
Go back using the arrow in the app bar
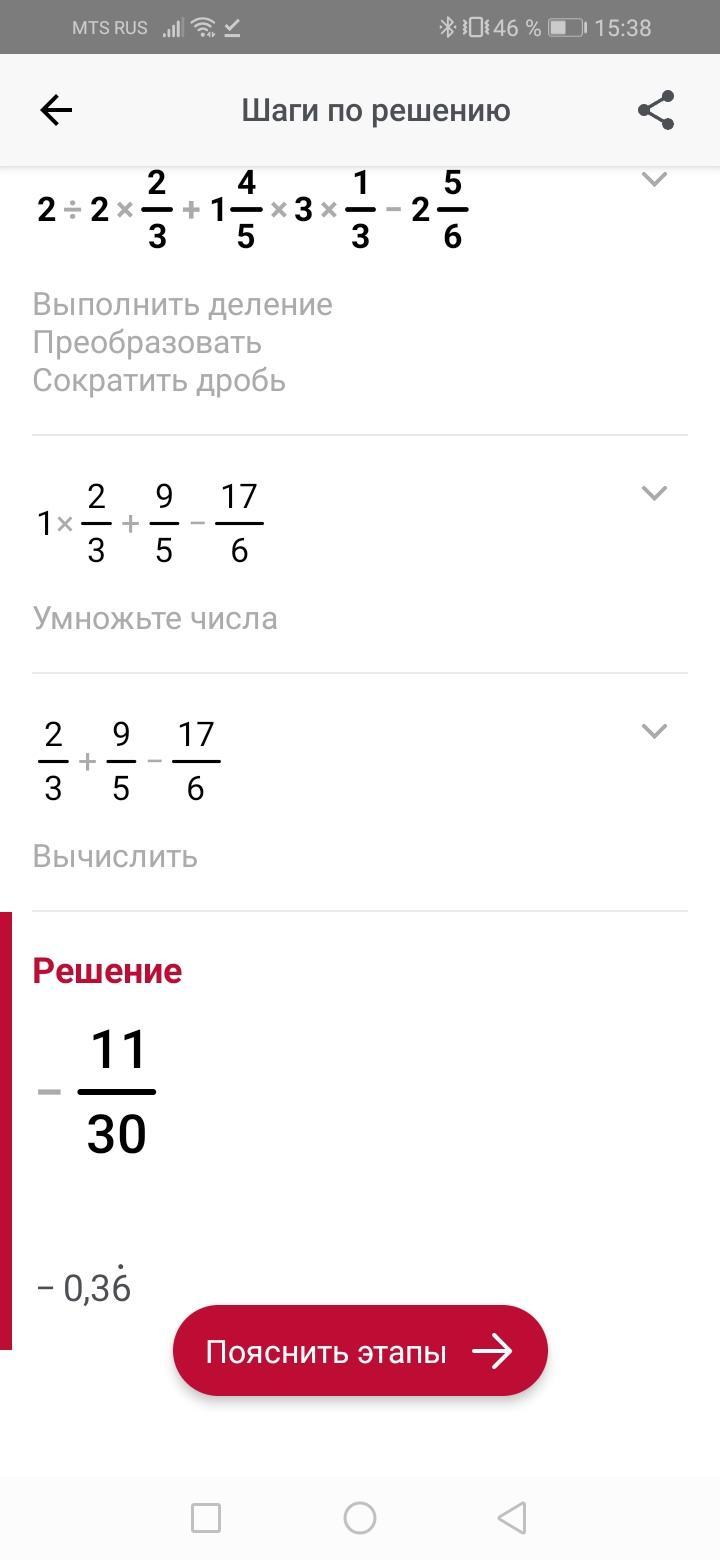[56, 110]
